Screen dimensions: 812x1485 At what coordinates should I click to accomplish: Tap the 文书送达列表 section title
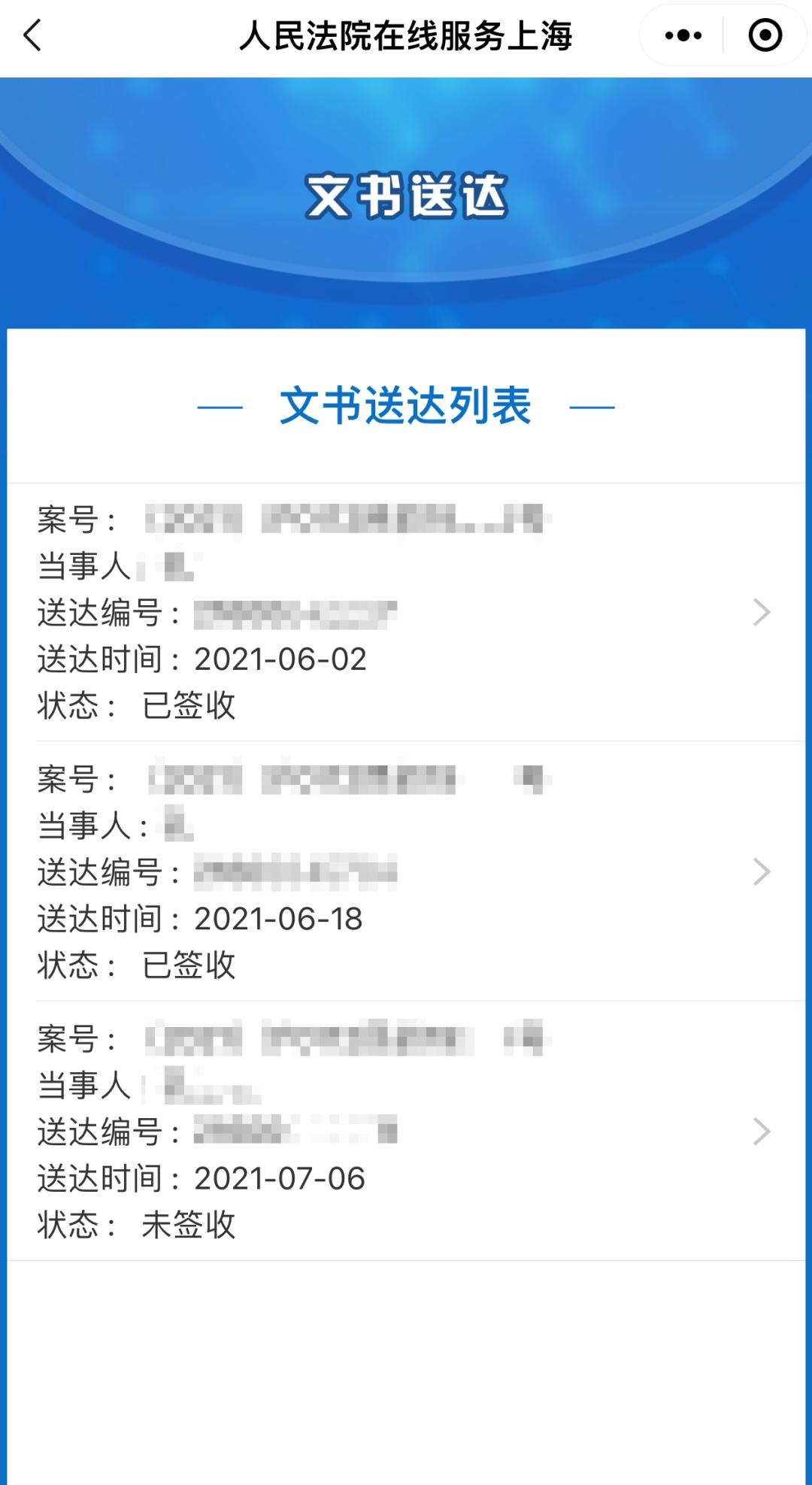406,405
